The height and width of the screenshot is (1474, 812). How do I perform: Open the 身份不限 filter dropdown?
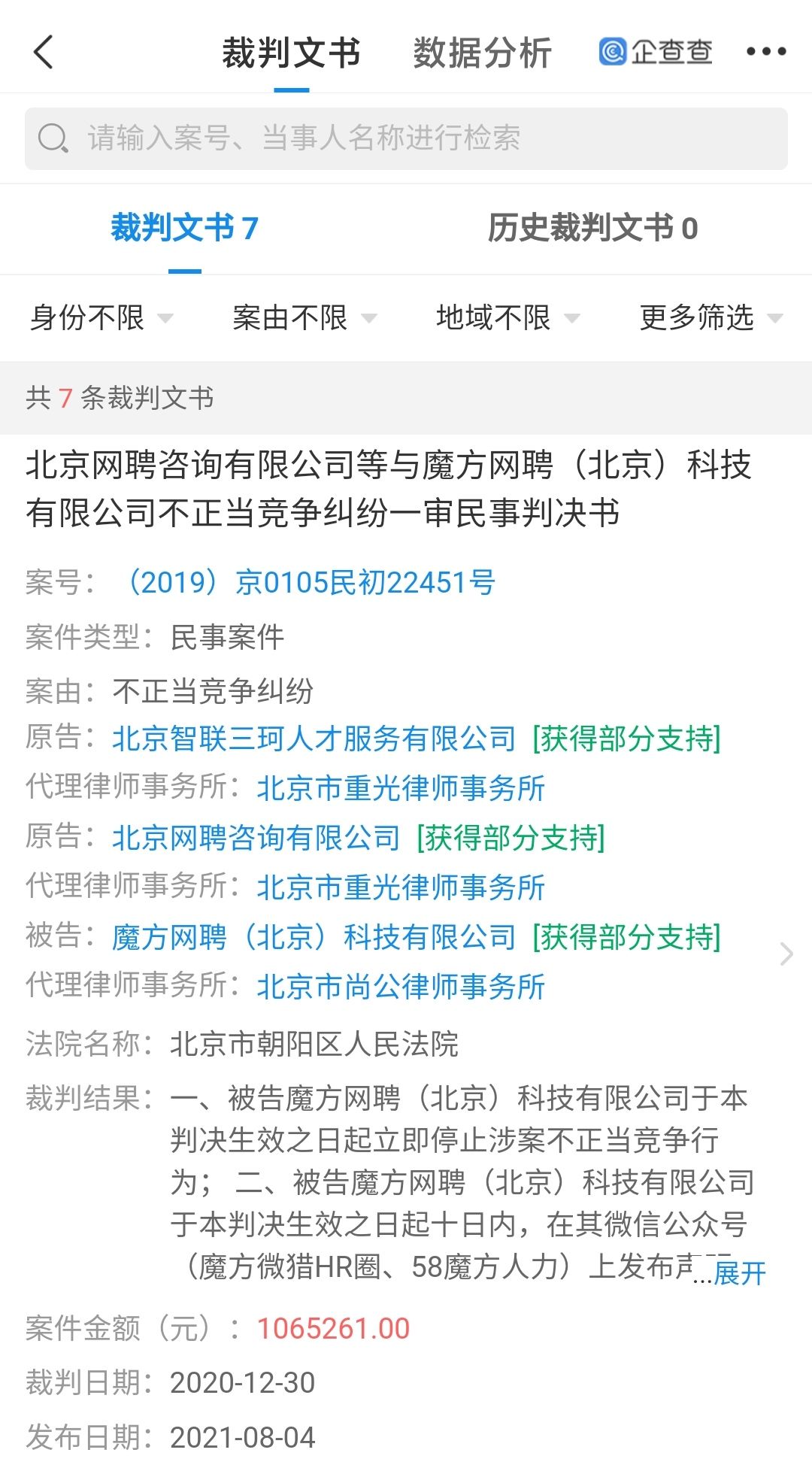[101, 318]
